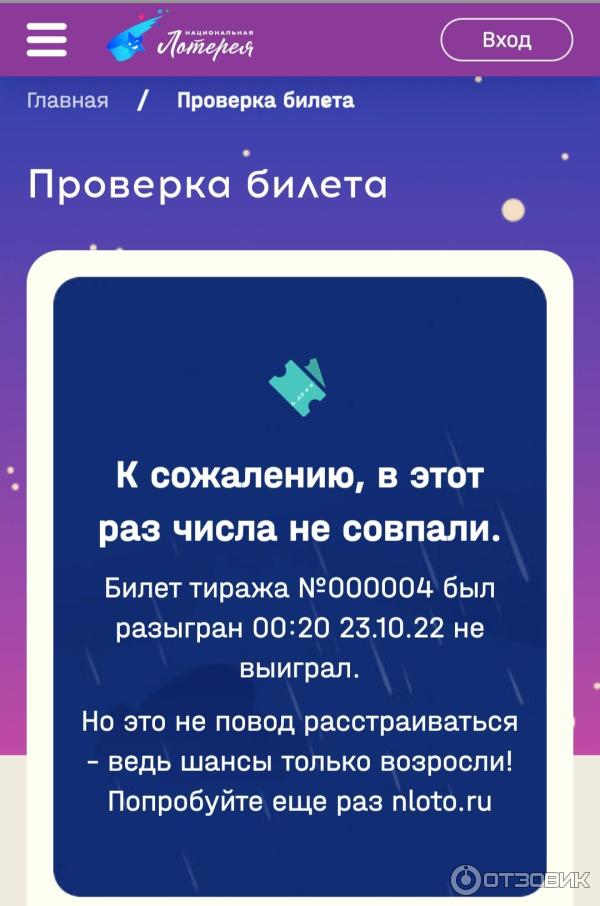Open the Национальная Лотерея home logo
Screen dimensions: 600x906
[x=182, y=40]
